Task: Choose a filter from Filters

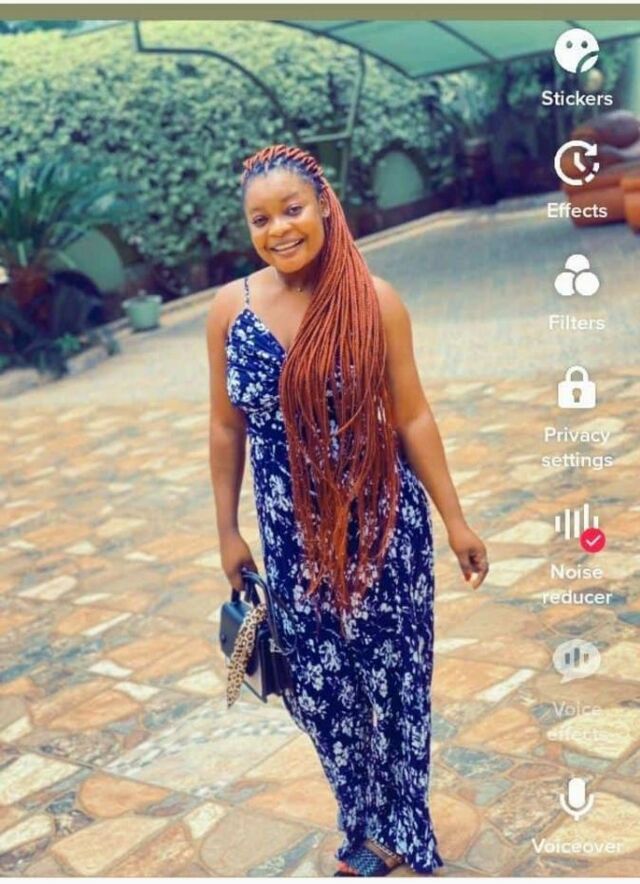Action: [x=577, y=277]
